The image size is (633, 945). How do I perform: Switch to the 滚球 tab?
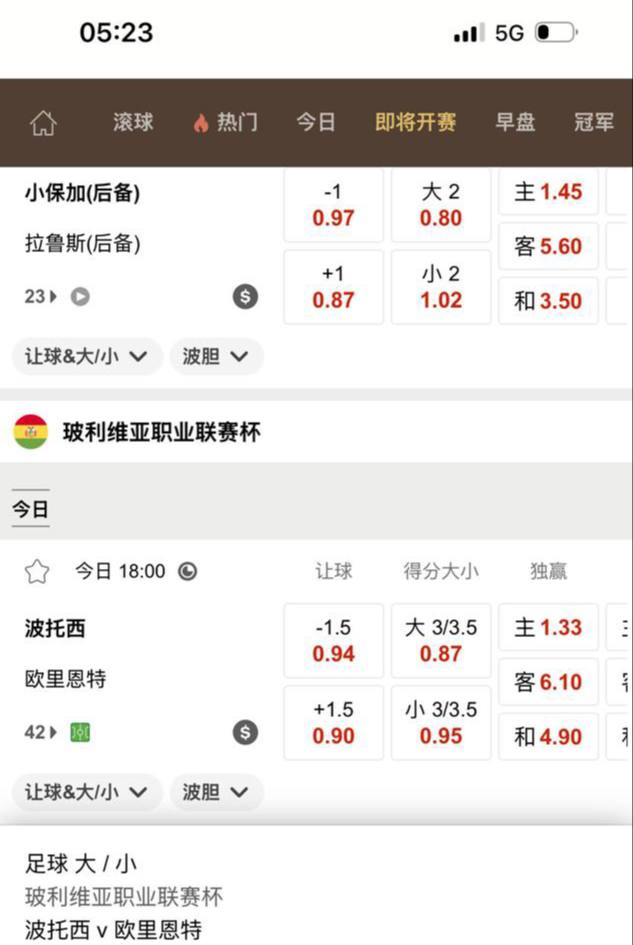pos(133,123)
